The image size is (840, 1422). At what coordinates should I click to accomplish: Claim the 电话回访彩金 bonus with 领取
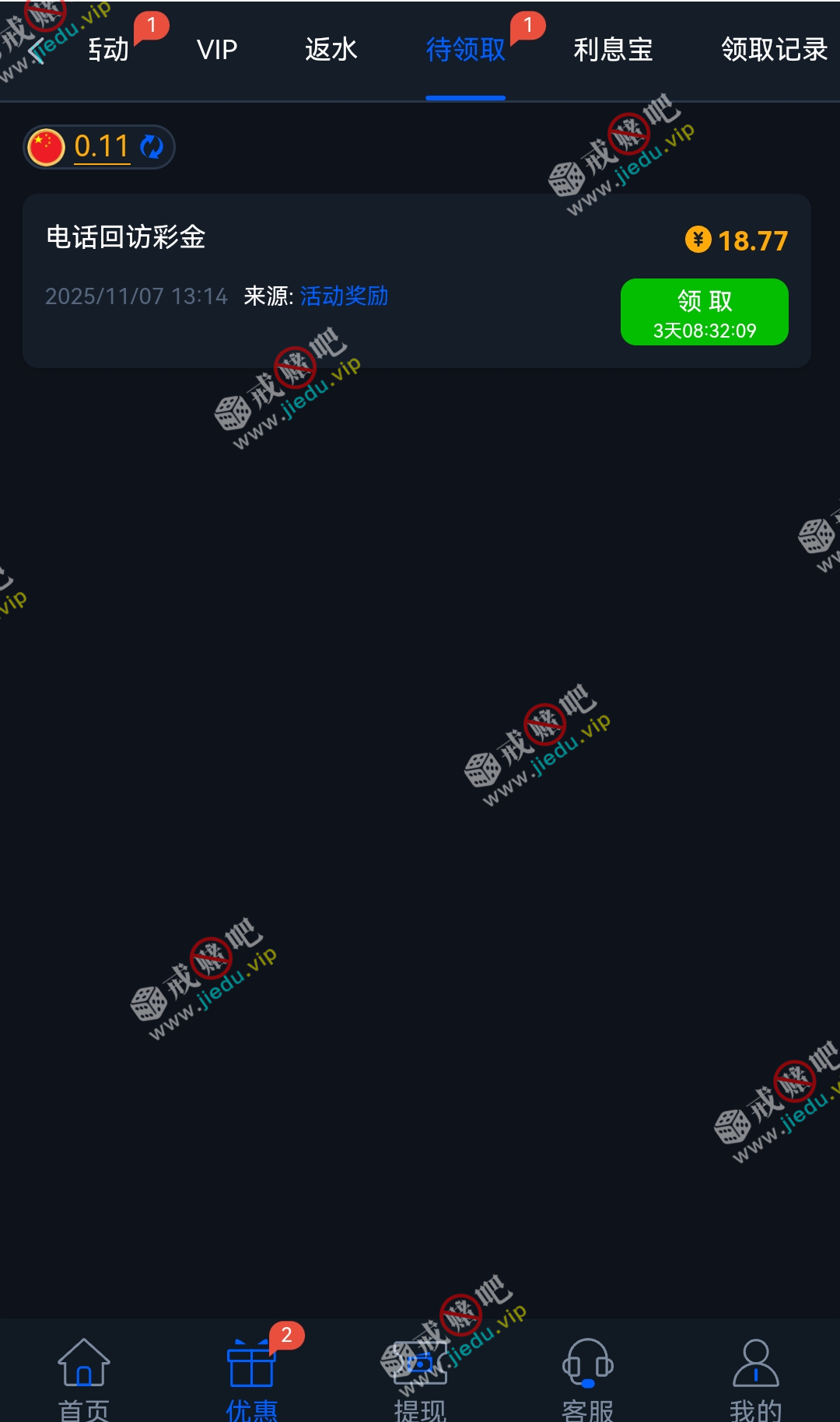pyautogui.click(x=704, y=311)
